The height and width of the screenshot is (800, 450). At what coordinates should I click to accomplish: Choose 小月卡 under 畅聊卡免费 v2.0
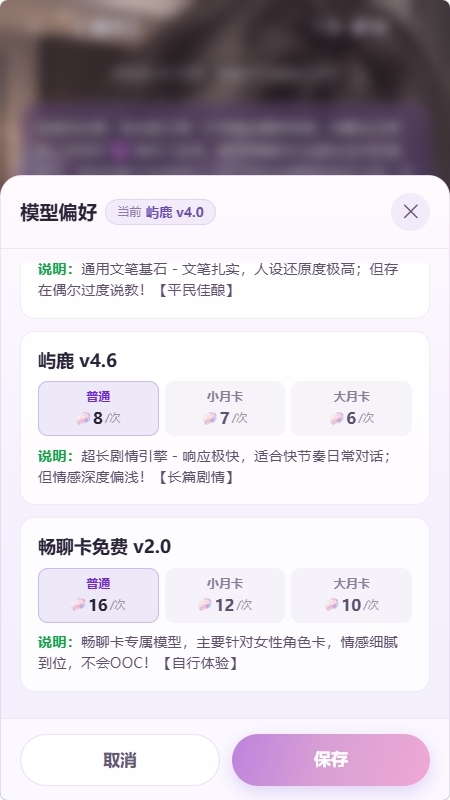pyautogui.click(x=224, y=595)
